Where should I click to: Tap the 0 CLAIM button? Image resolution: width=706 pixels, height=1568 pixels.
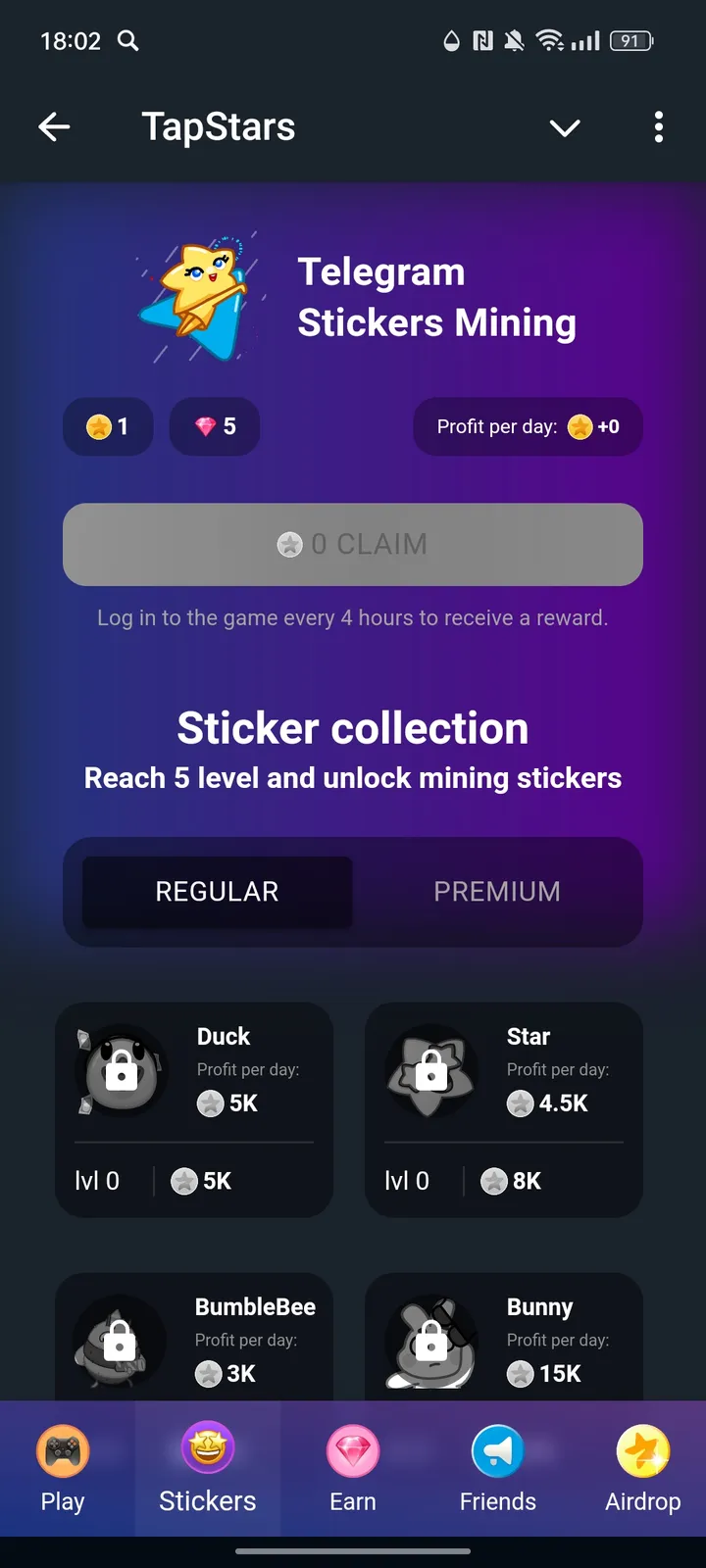pos(353,544)
